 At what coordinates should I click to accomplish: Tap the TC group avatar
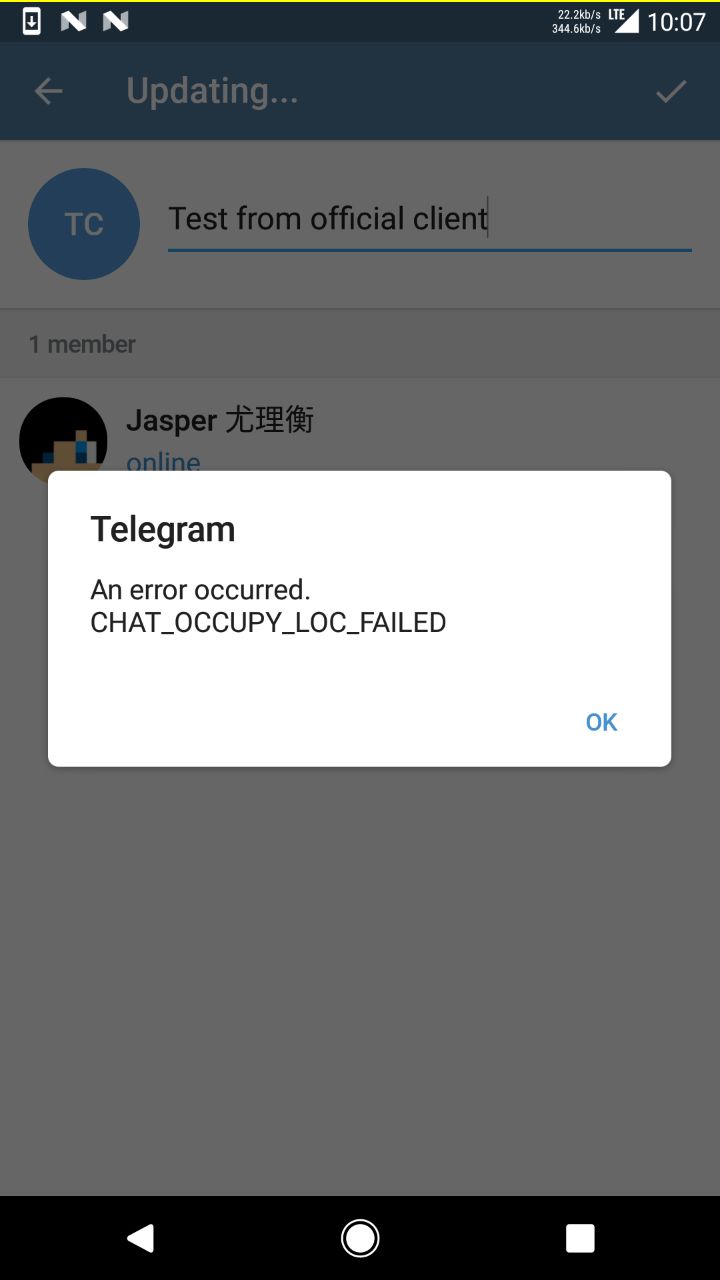(x=84, y=224)
